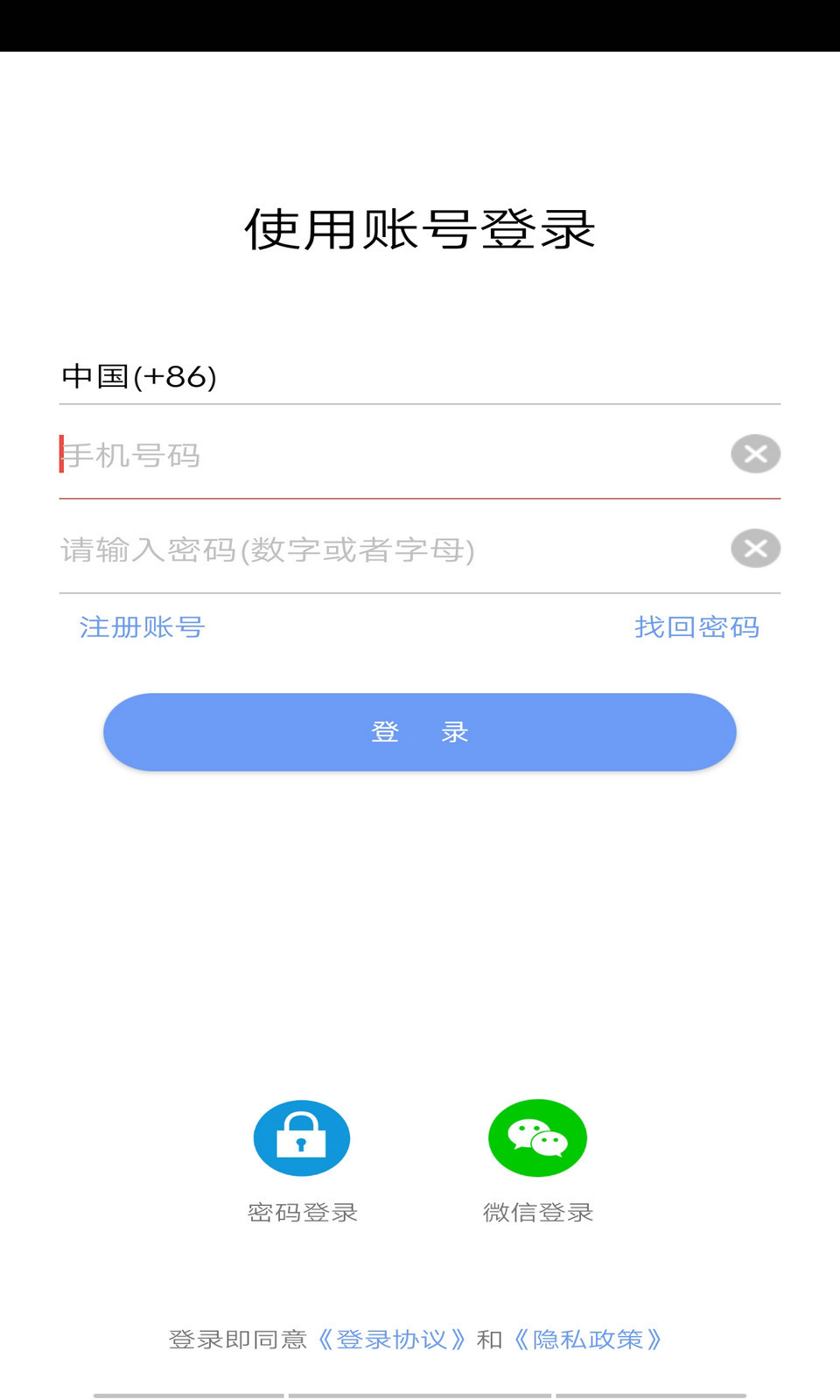
Task: View the 《隐私政策》 privacy policy
Action: pyautogui.click(x=588, y=1340)
